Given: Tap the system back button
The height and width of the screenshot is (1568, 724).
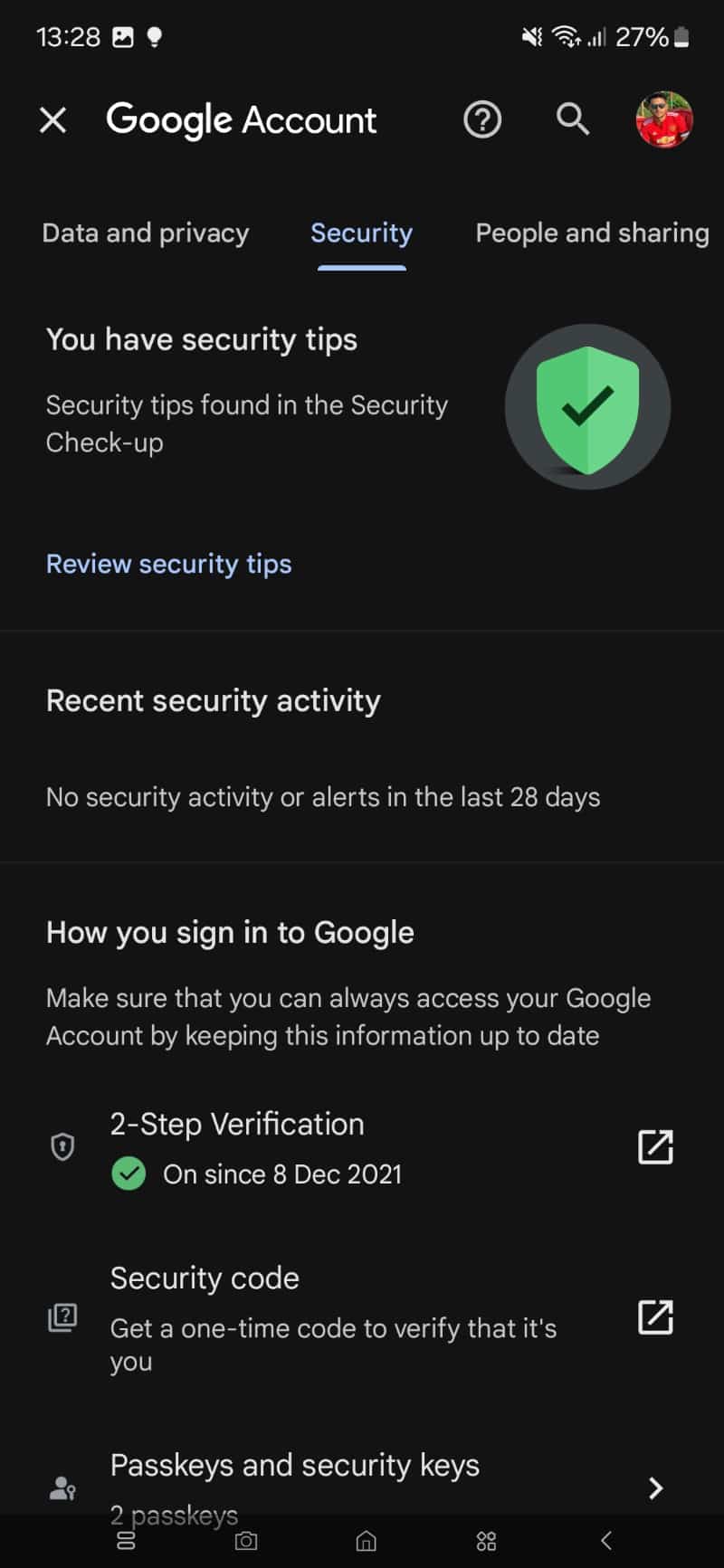Looking at the screenshot, I should click(606, 1540).
